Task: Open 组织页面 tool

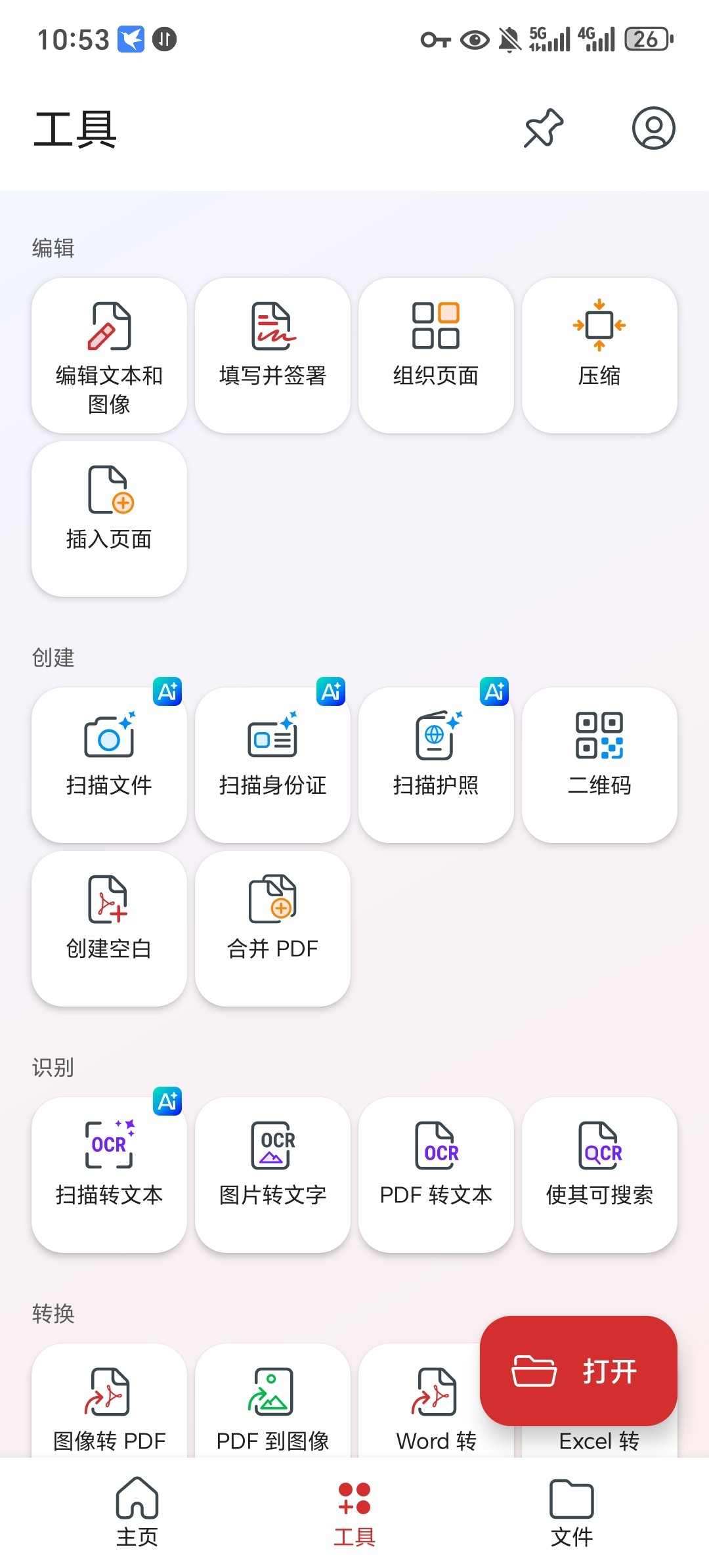Action: coord(436,355)
